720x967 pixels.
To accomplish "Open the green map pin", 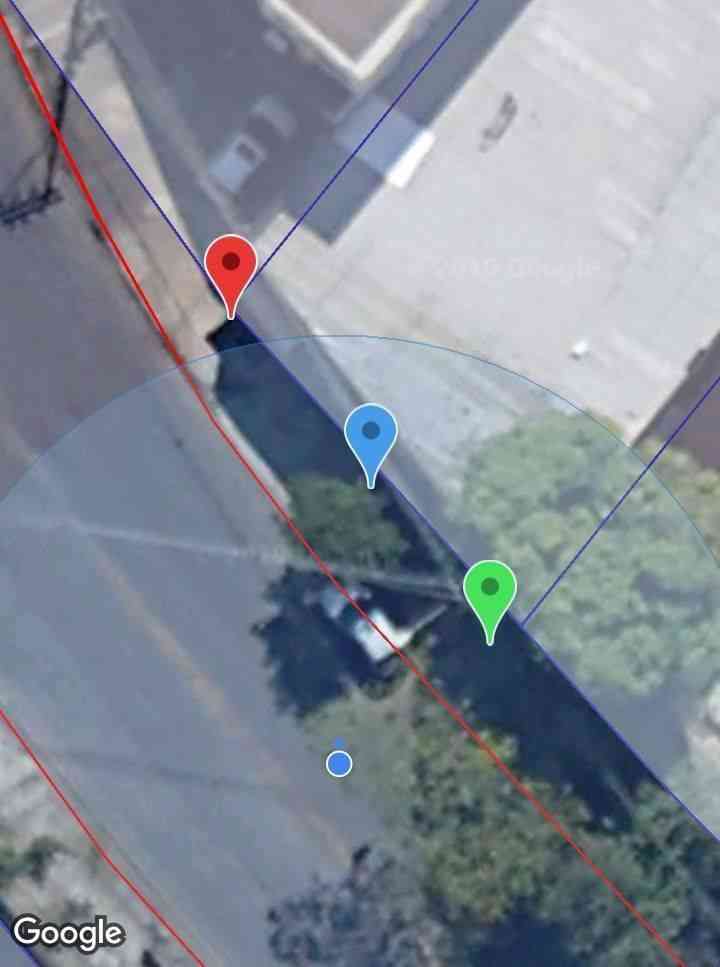I will tap(490, 591).
